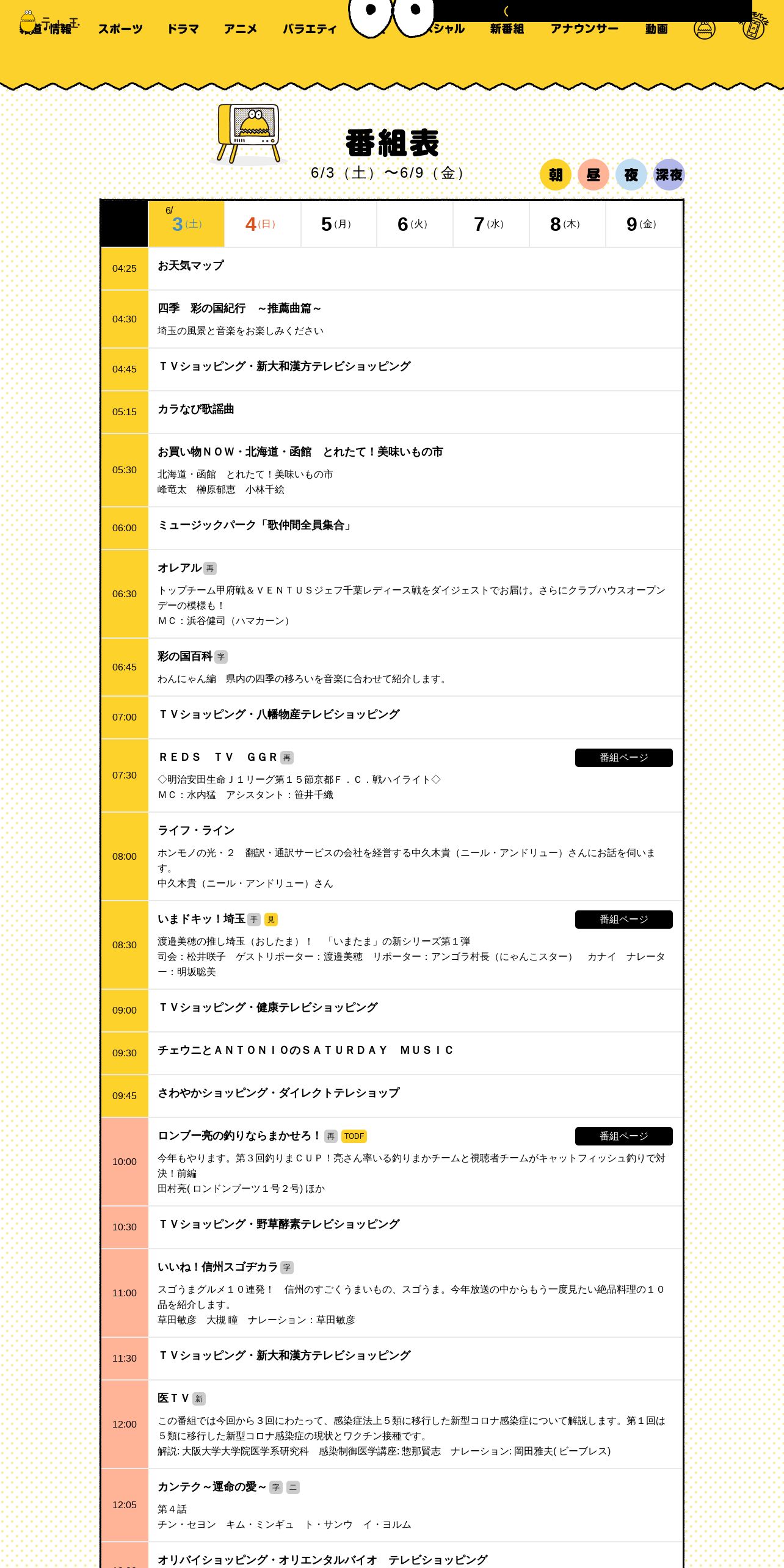
Task: Open 番組ページ for ロンブー亮の釣りならまかせろ!
Action: (624, 1136)
